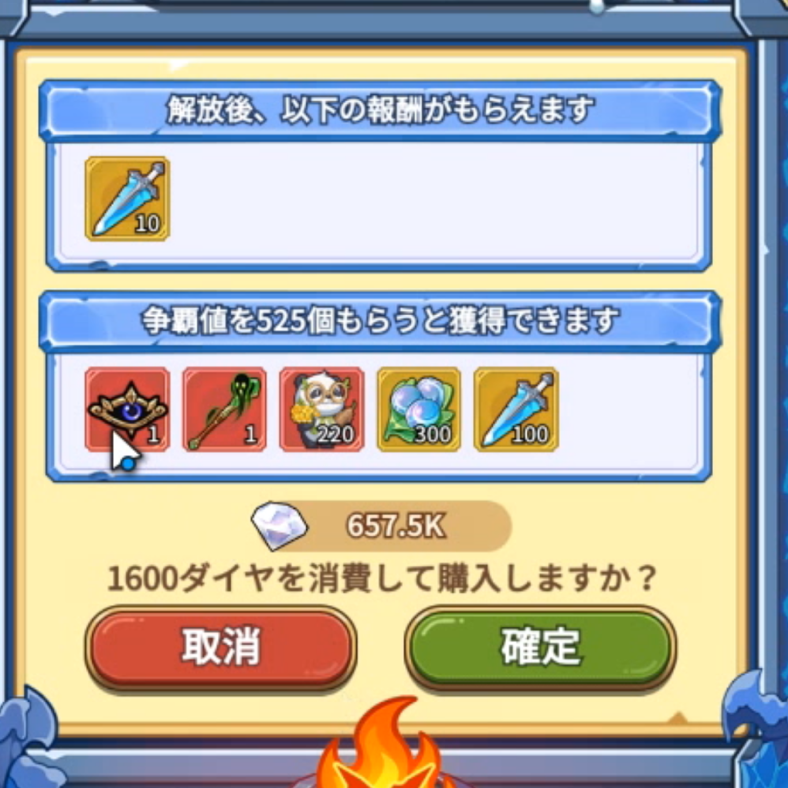View the blue orb reward with quantity 300
This screenshot has width=788, height=788.
(x=419, y=409)
